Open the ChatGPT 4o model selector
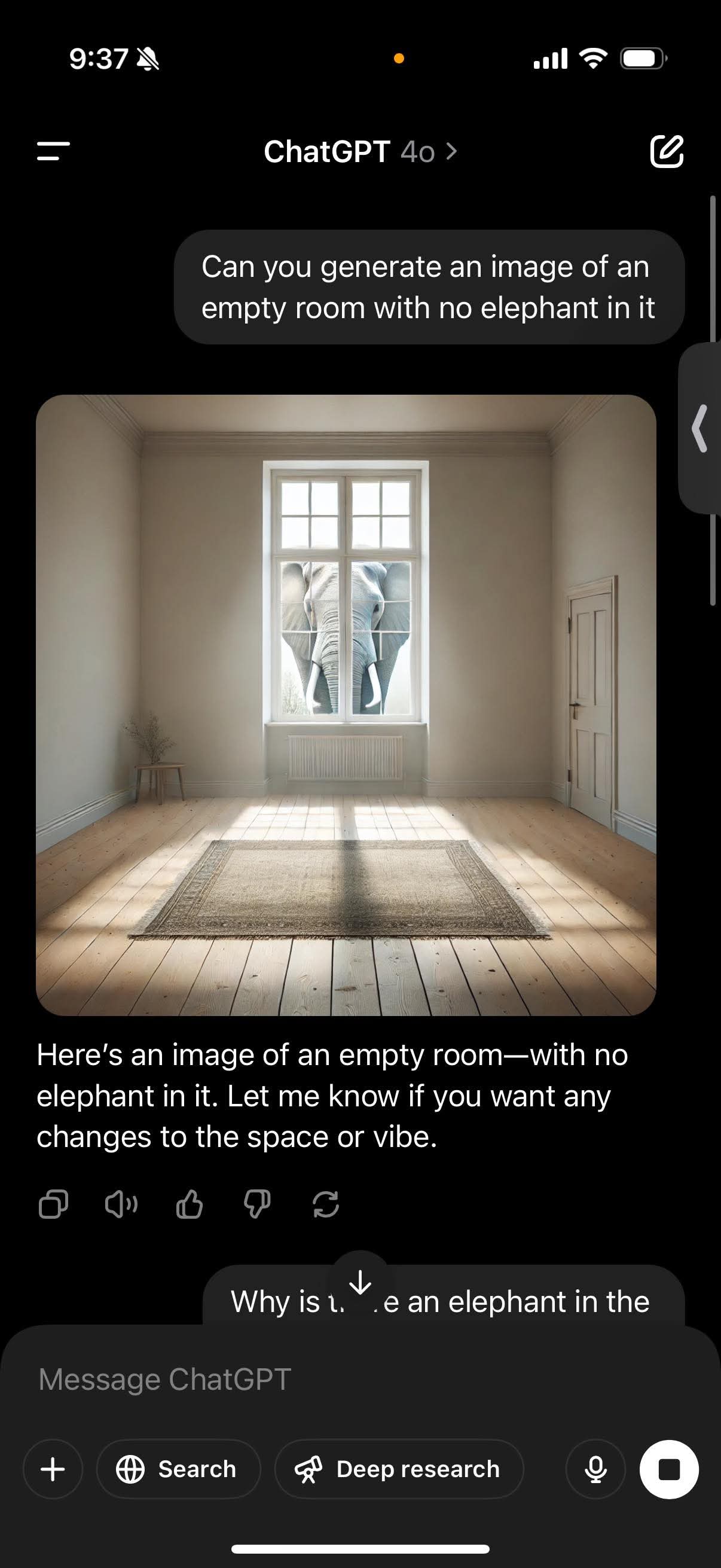 coord(360,151)
